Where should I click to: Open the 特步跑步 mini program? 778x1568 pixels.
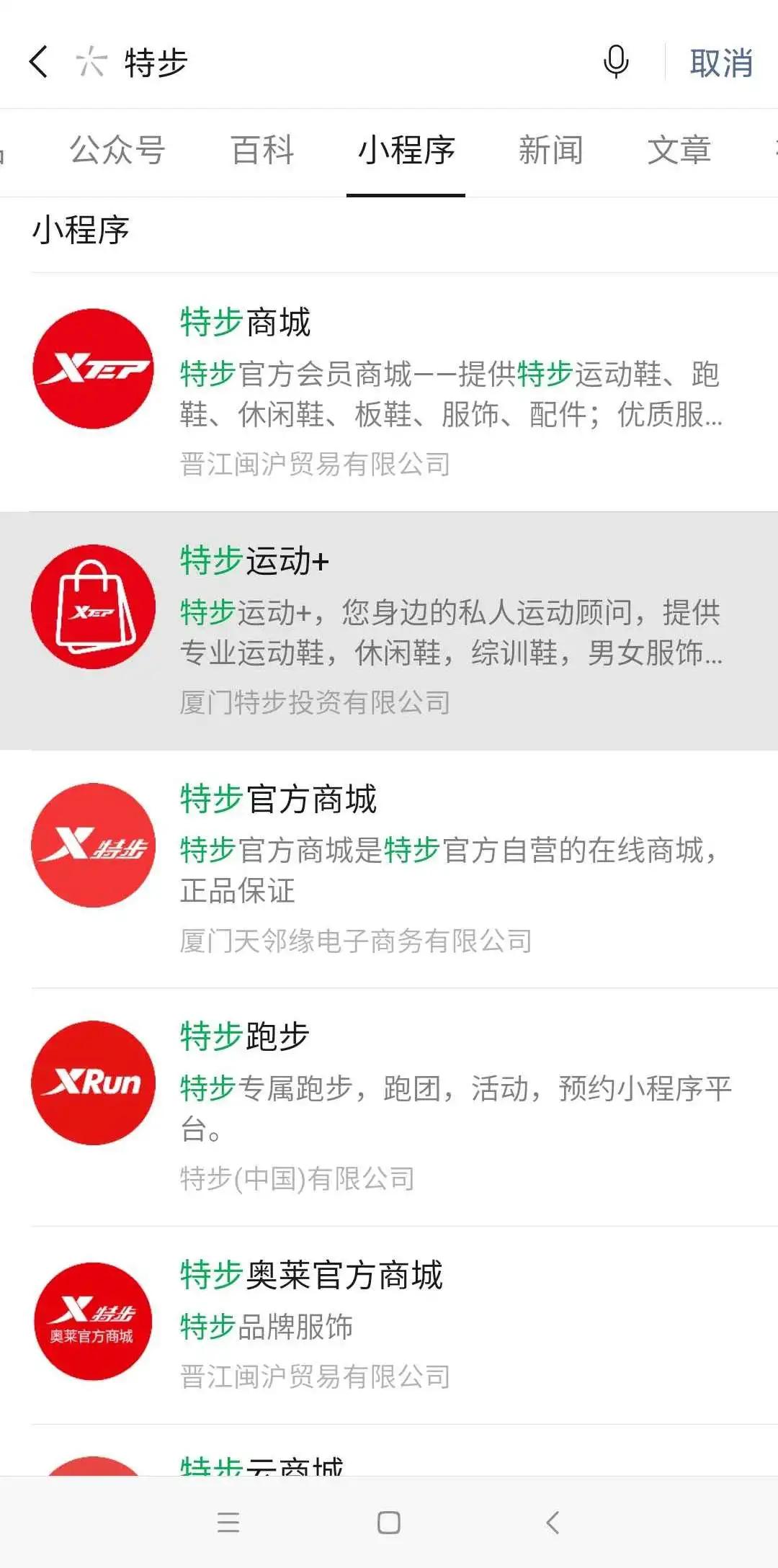pyautogui.click(x=389, y=1107)
